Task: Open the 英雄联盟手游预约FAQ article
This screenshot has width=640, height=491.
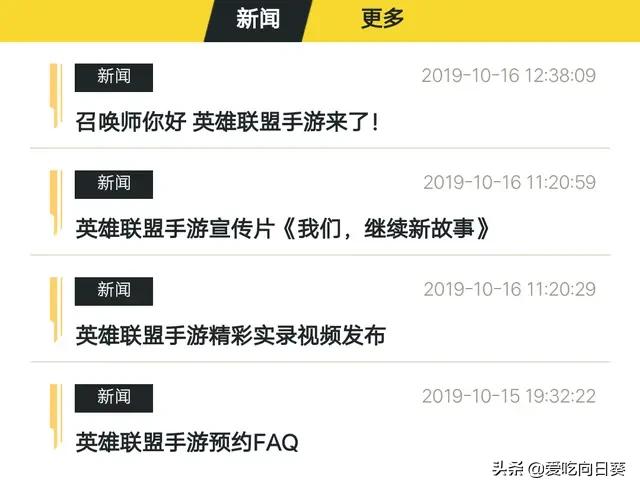Action: click(187, 442)
